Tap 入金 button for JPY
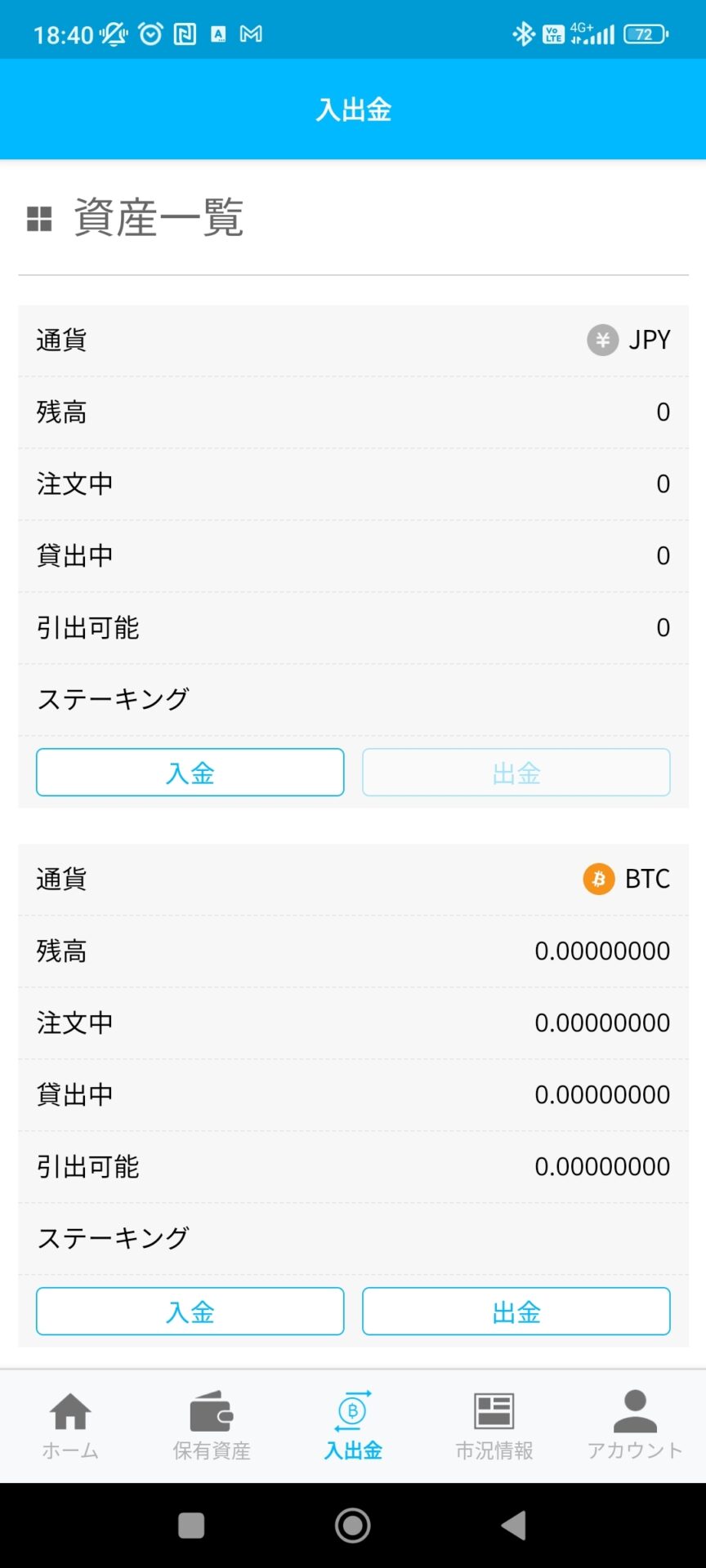 point(190,773)
